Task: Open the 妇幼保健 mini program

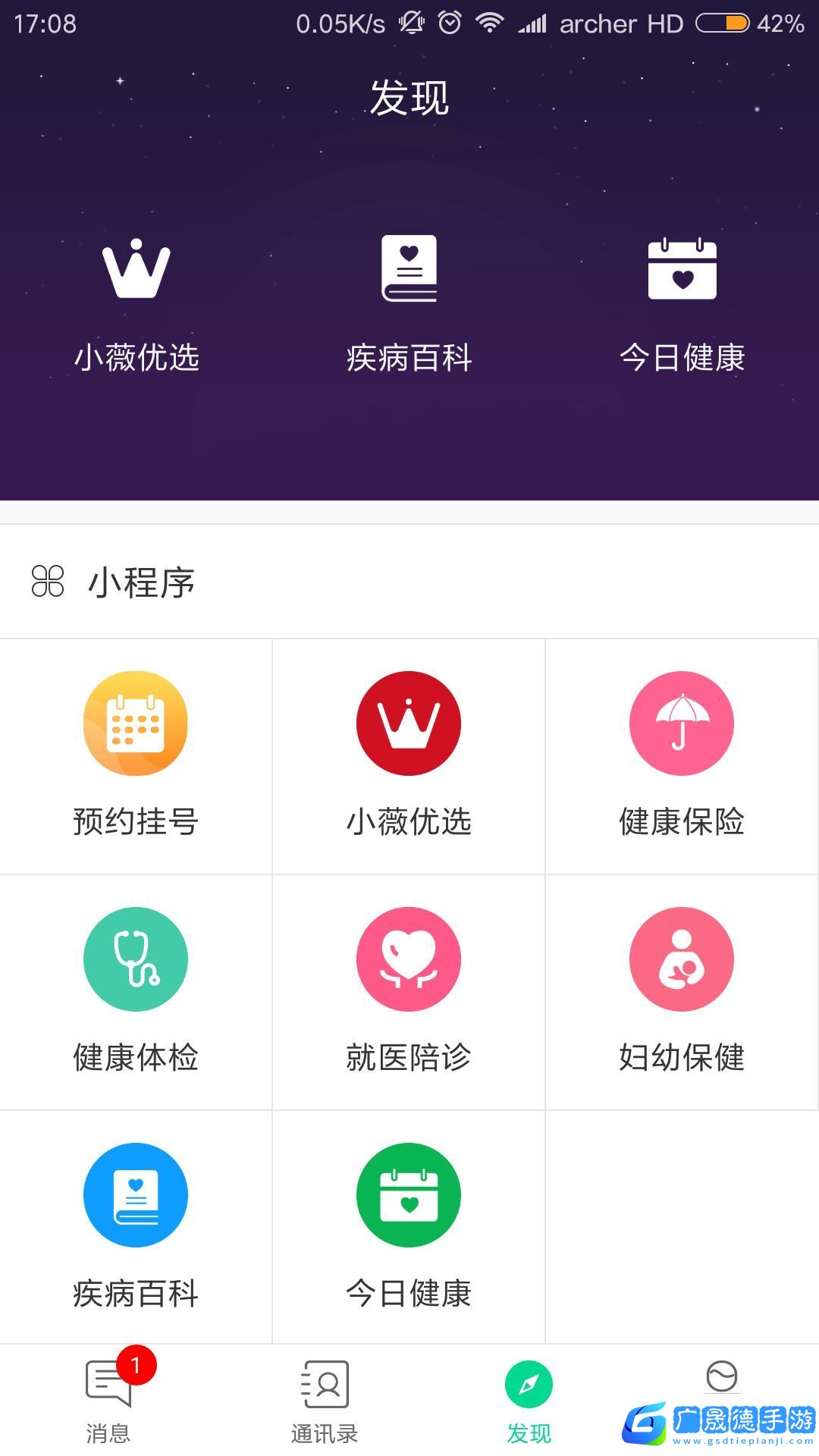Action: coord(682,991)
